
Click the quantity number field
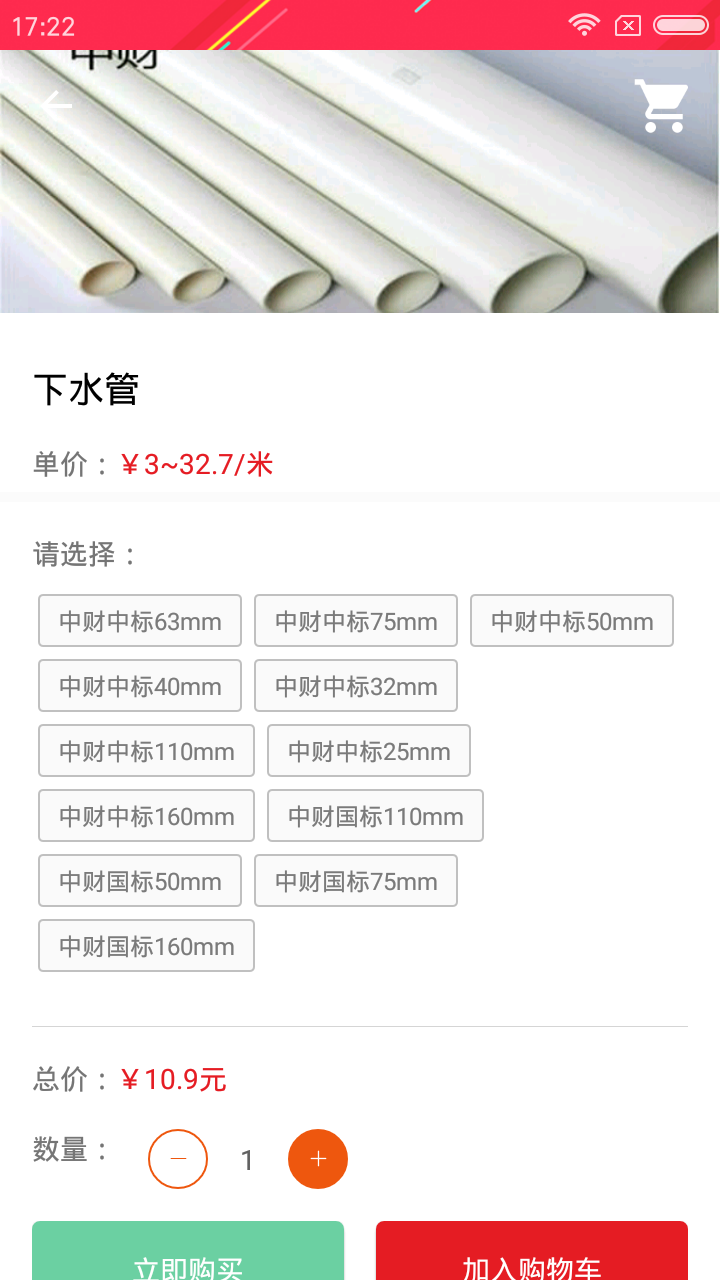(248, 1158)
